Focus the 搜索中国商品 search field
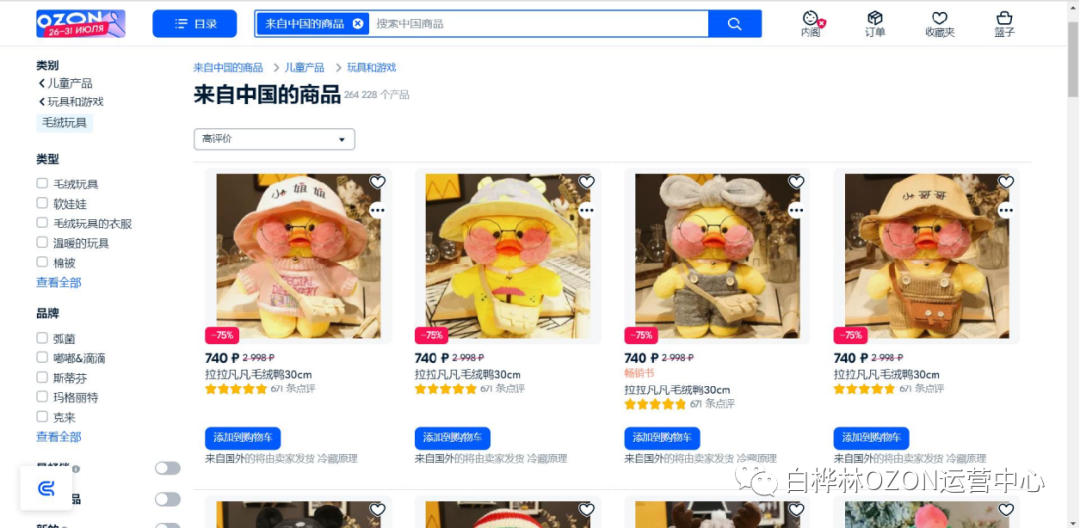1080x528 pixels. click(540, 24)
